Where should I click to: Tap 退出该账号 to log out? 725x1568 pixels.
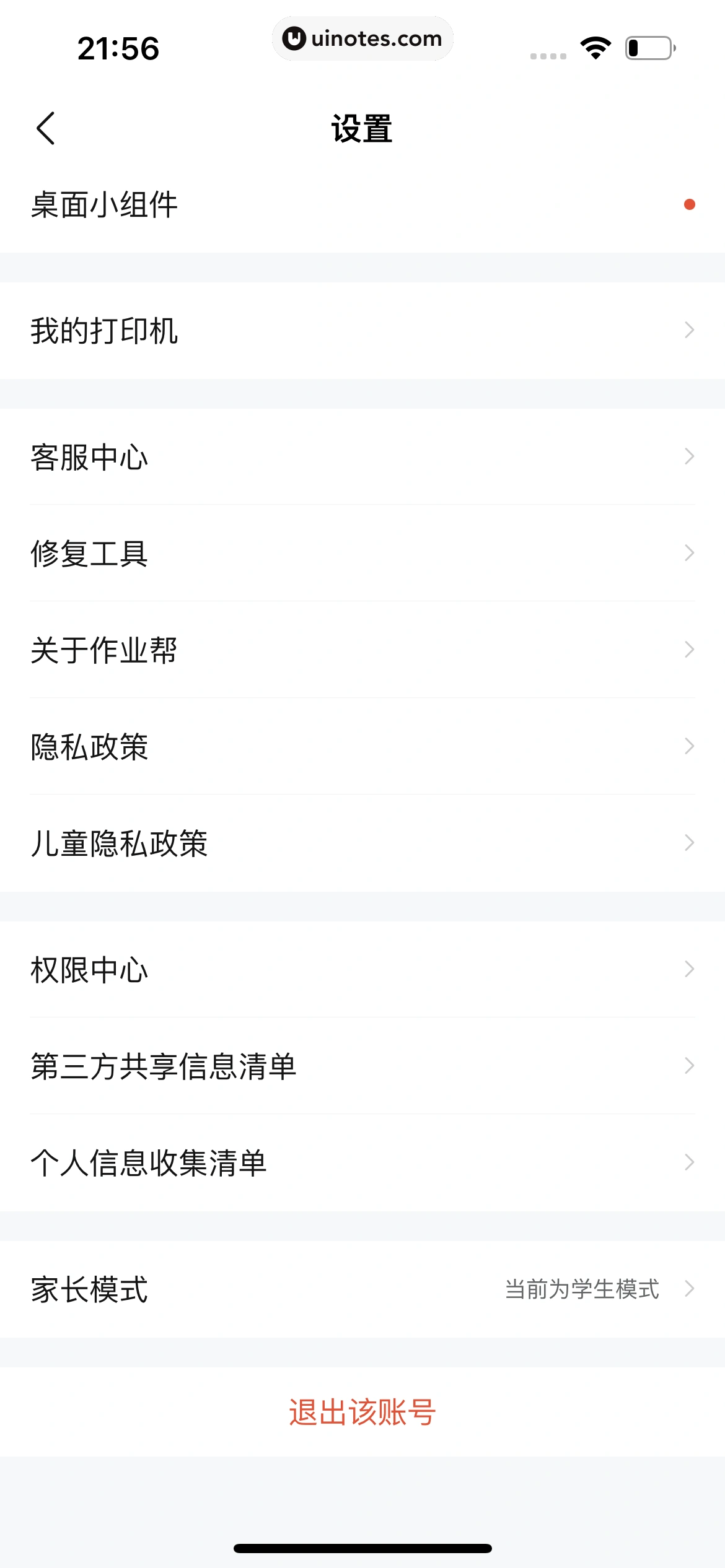pyautogui.click(x=362, y=1409)
